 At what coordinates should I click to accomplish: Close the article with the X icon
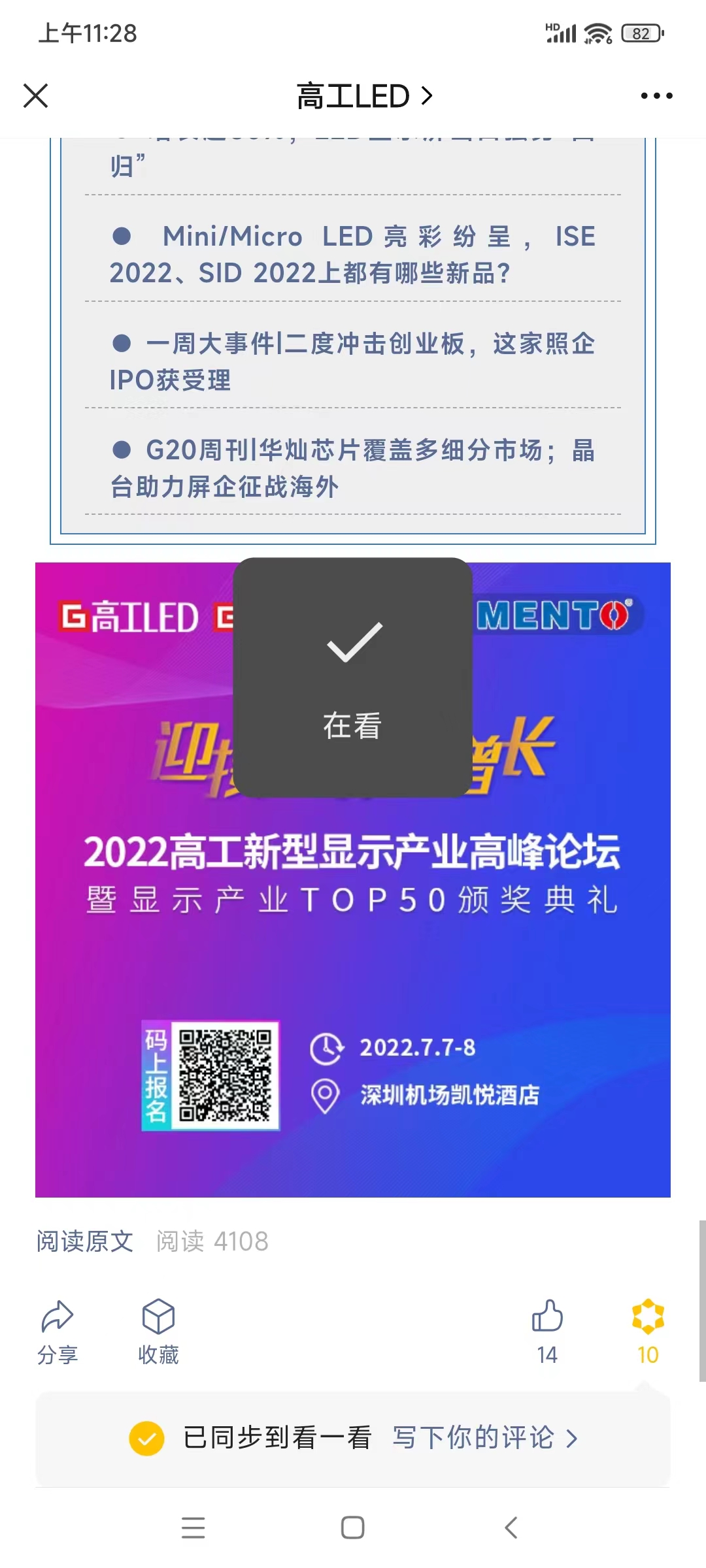(35, 96)
